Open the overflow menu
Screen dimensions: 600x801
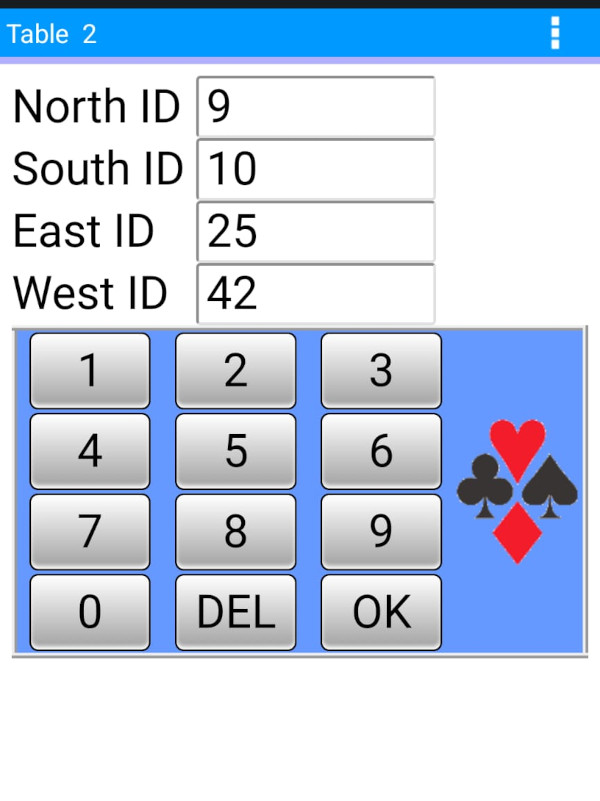click(555, 33)
